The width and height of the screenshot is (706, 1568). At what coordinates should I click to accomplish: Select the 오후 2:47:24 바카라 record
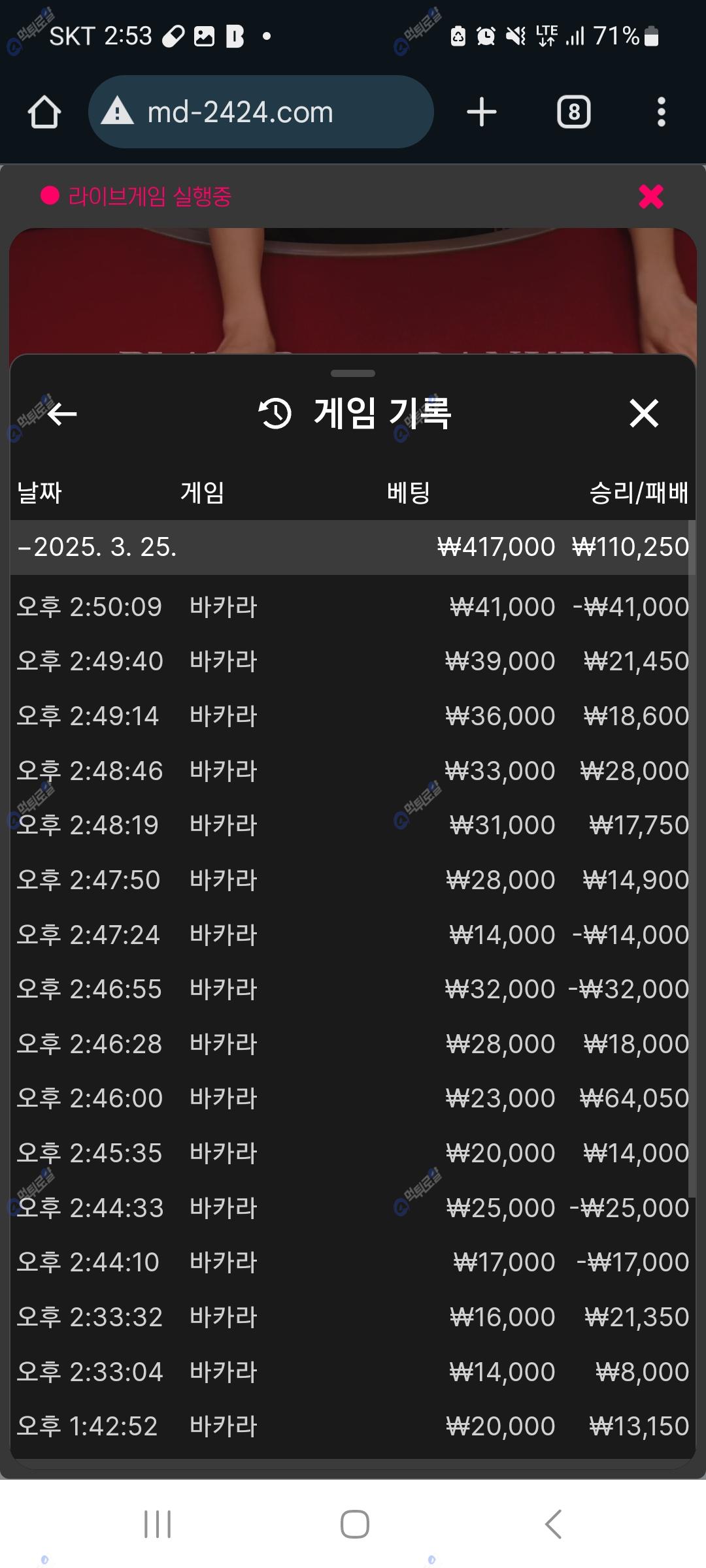click(353, 935)
